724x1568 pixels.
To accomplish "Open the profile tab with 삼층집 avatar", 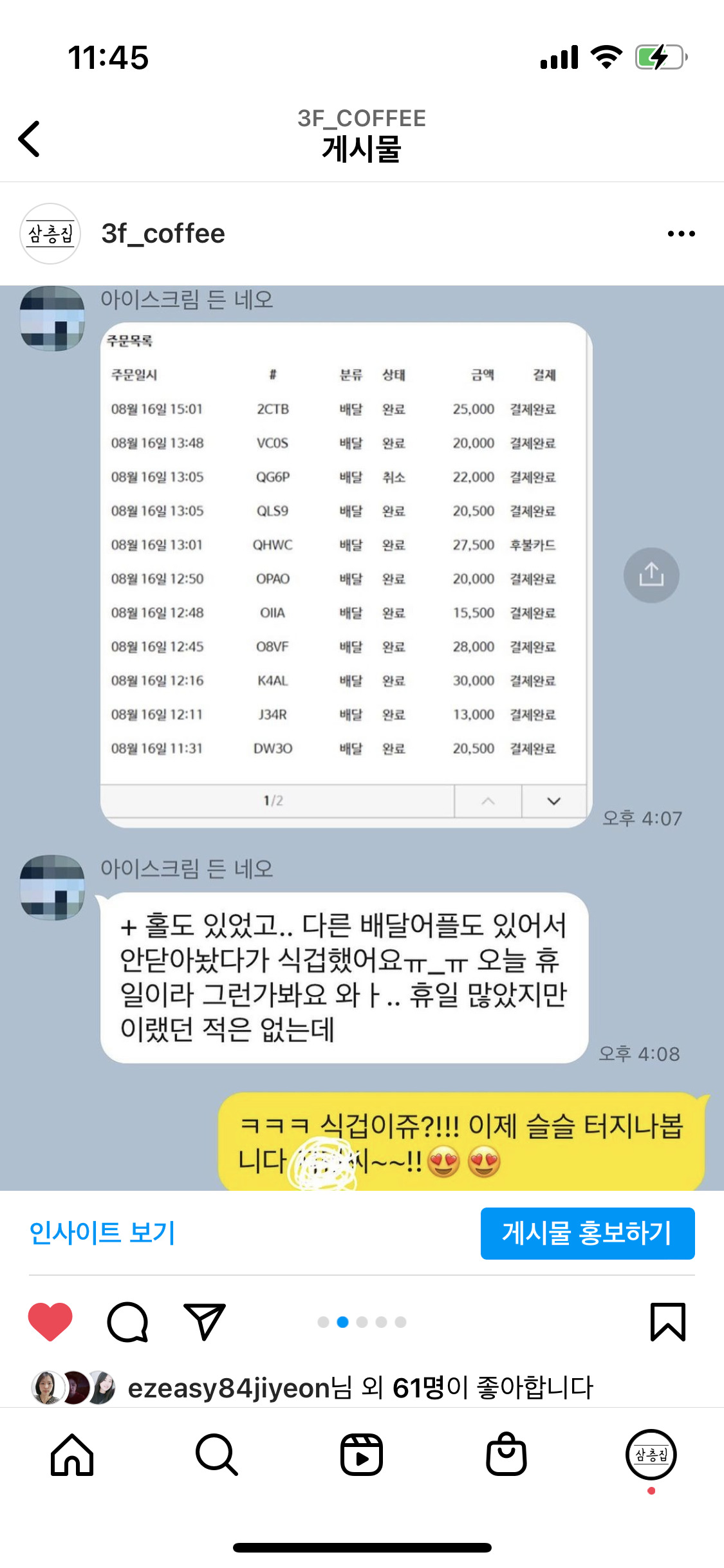I will coord(651,1455).
